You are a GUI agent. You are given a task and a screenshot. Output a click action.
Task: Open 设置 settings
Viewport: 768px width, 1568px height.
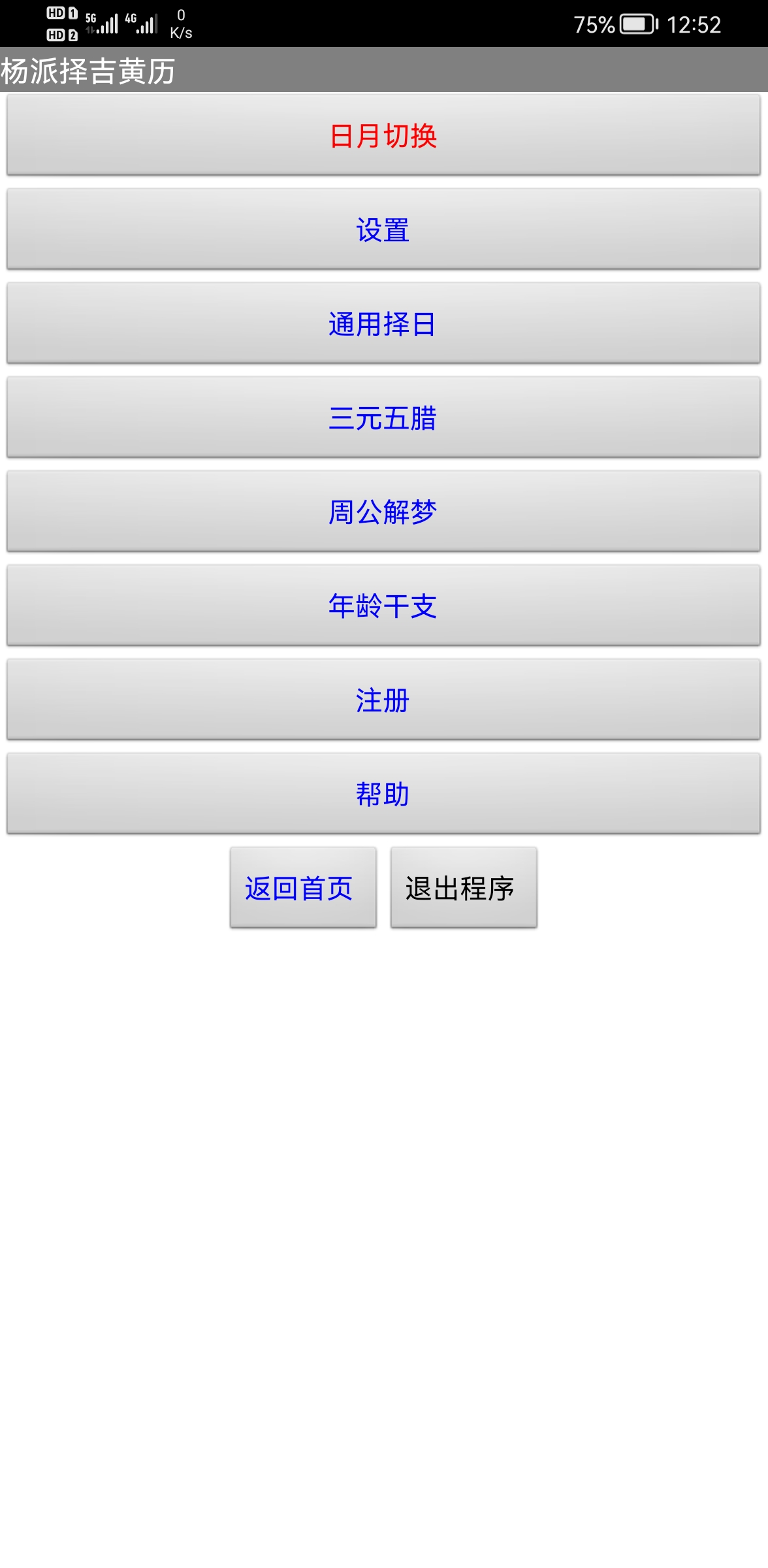click(x=383, y=229)
